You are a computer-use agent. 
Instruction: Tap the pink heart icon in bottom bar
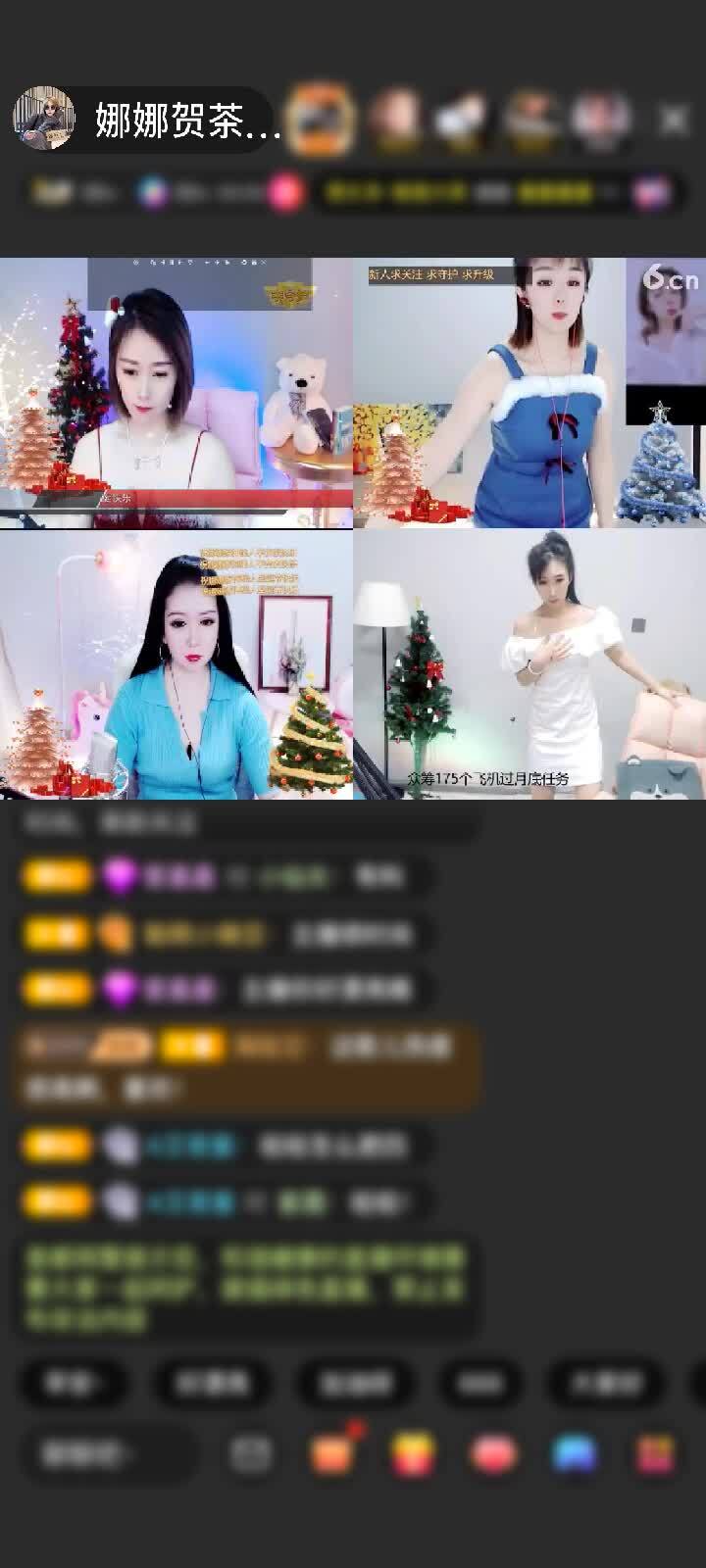pyautogui.click(x=493, y=1454)
